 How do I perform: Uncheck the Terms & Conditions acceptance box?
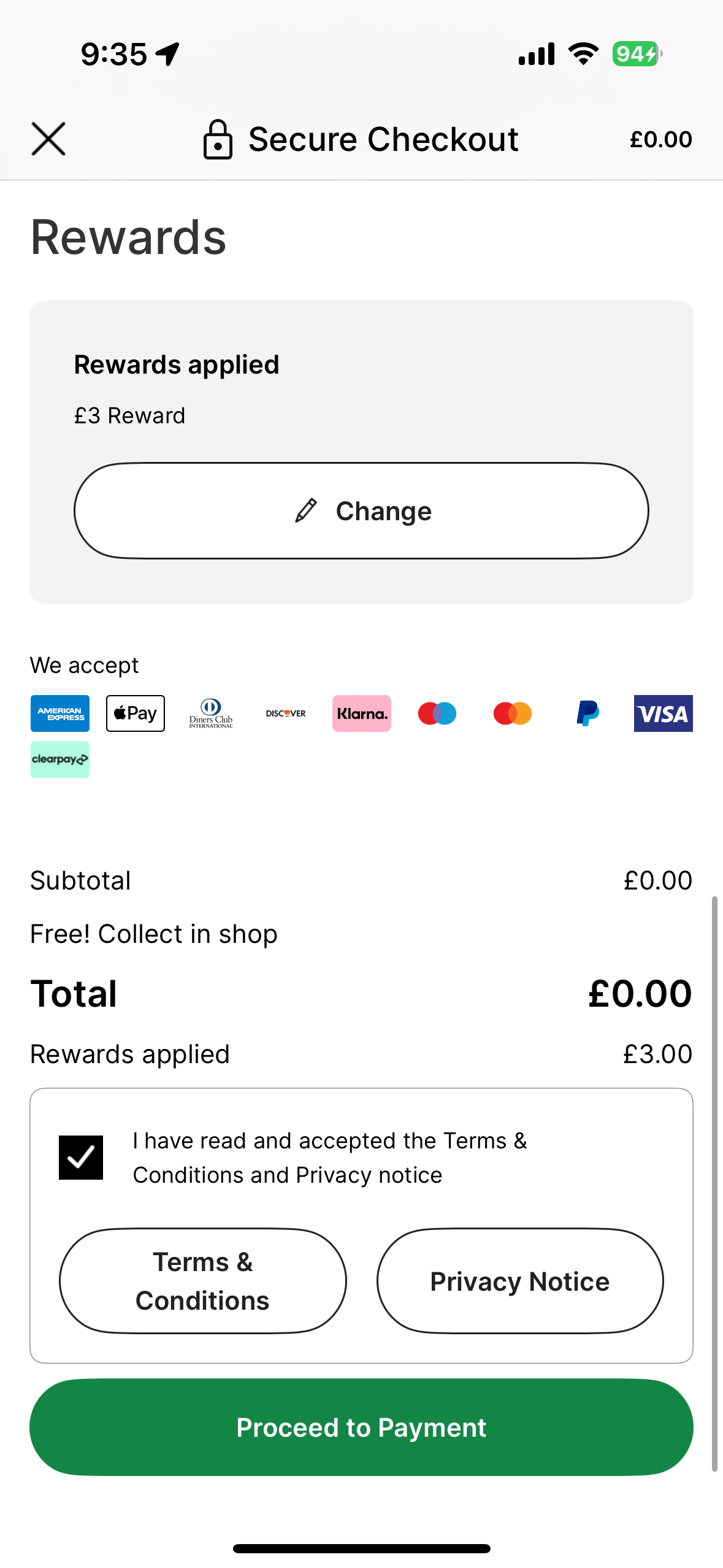tap(81, 1158)
